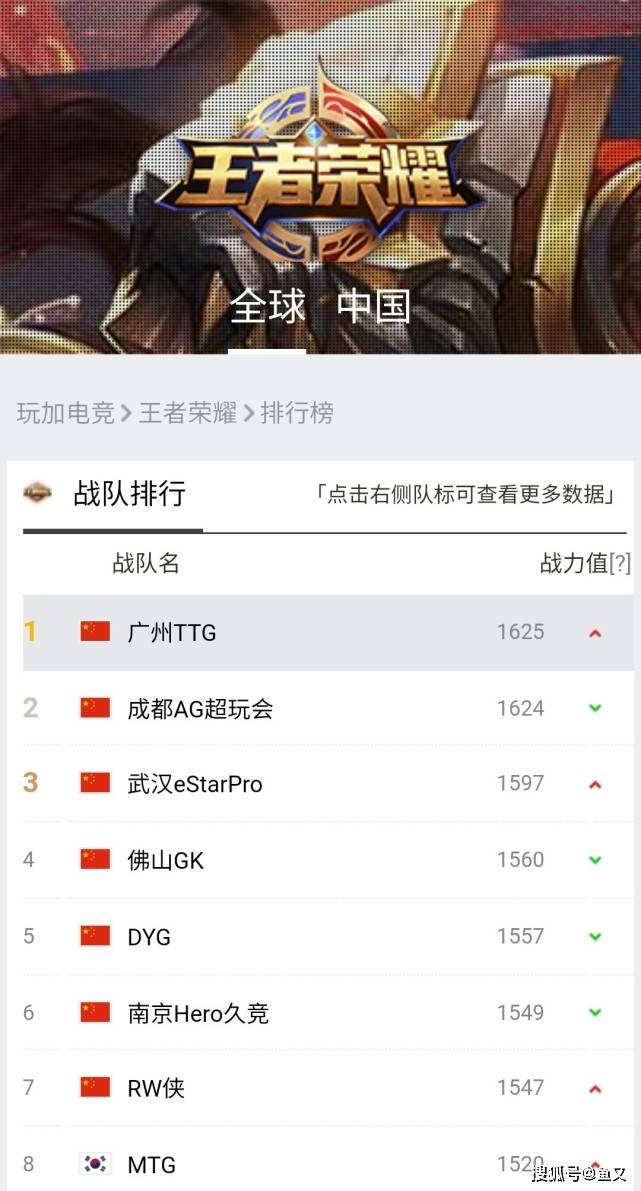Screen dimensions: 641x1191
Task: Open 王者荣耀 breadcrumb link
Action: tap(187, 413)
